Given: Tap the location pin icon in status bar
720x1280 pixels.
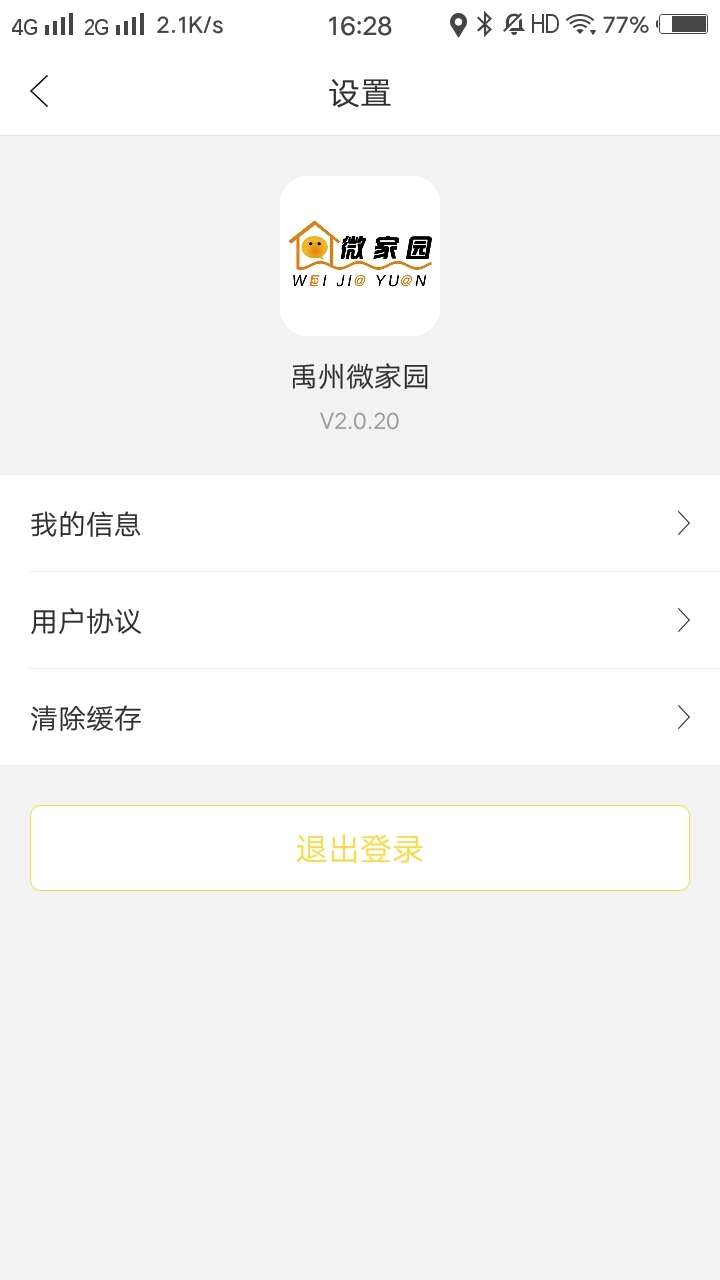Looking at the screenshot, I should (x=459, y=25).
